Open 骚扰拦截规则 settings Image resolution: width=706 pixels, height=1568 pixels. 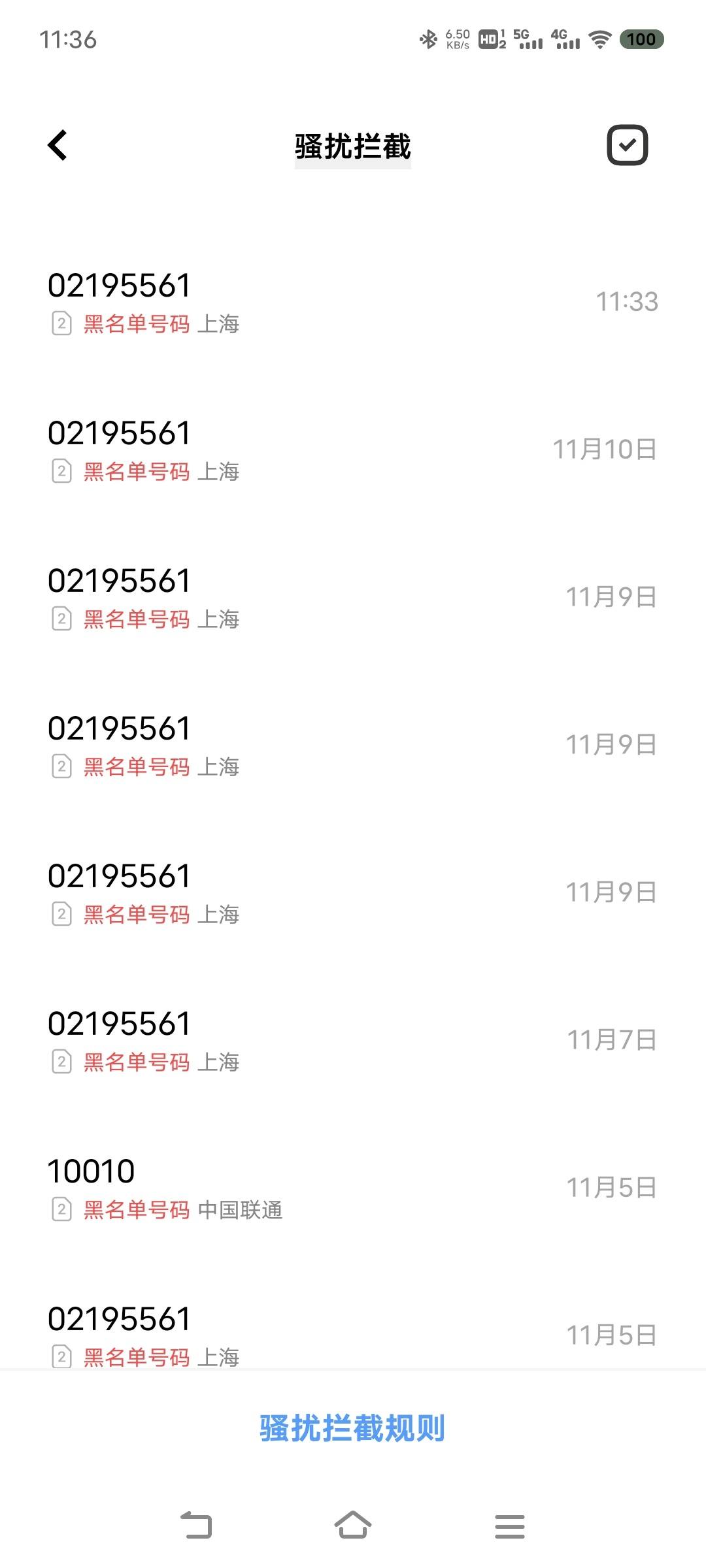352,1428
